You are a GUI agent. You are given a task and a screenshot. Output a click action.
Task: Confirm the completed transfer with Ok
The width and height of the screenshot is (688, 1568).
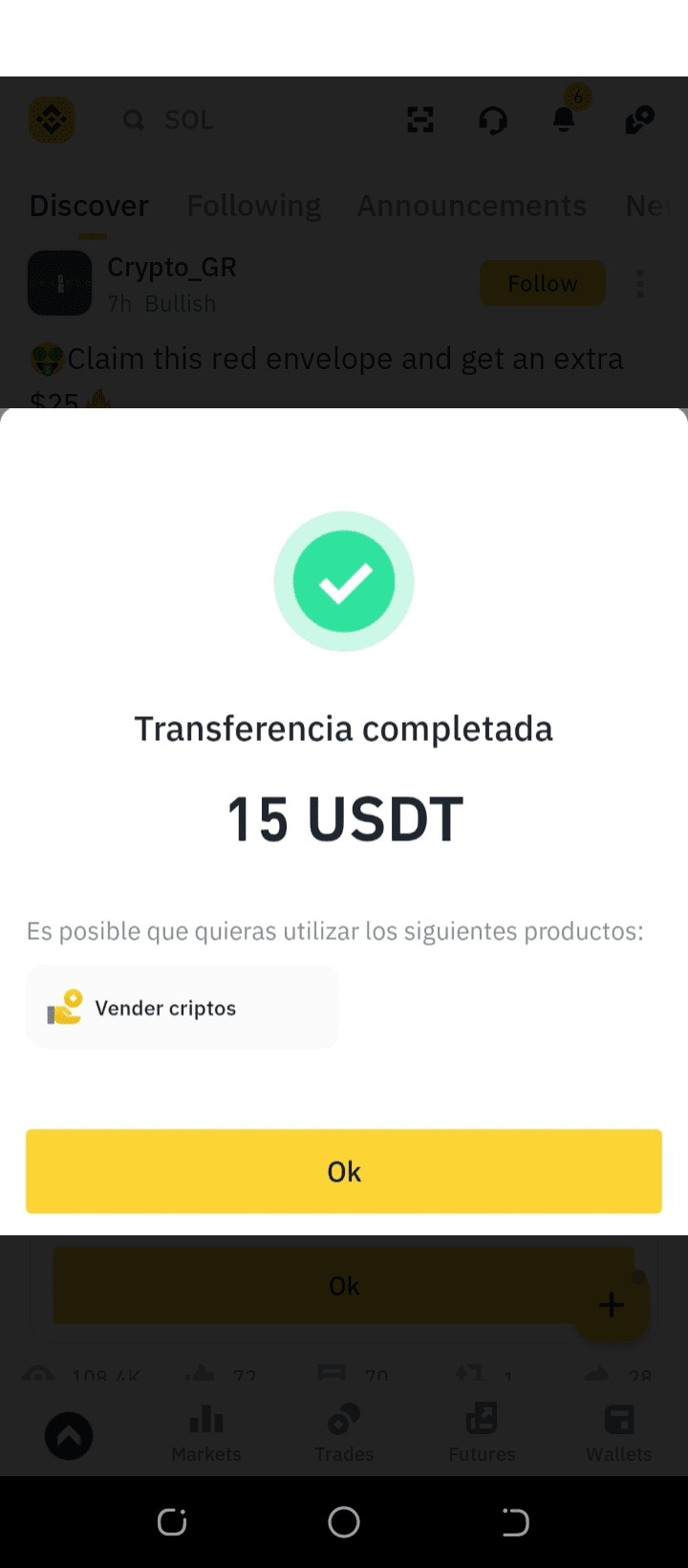point(343,1171)
